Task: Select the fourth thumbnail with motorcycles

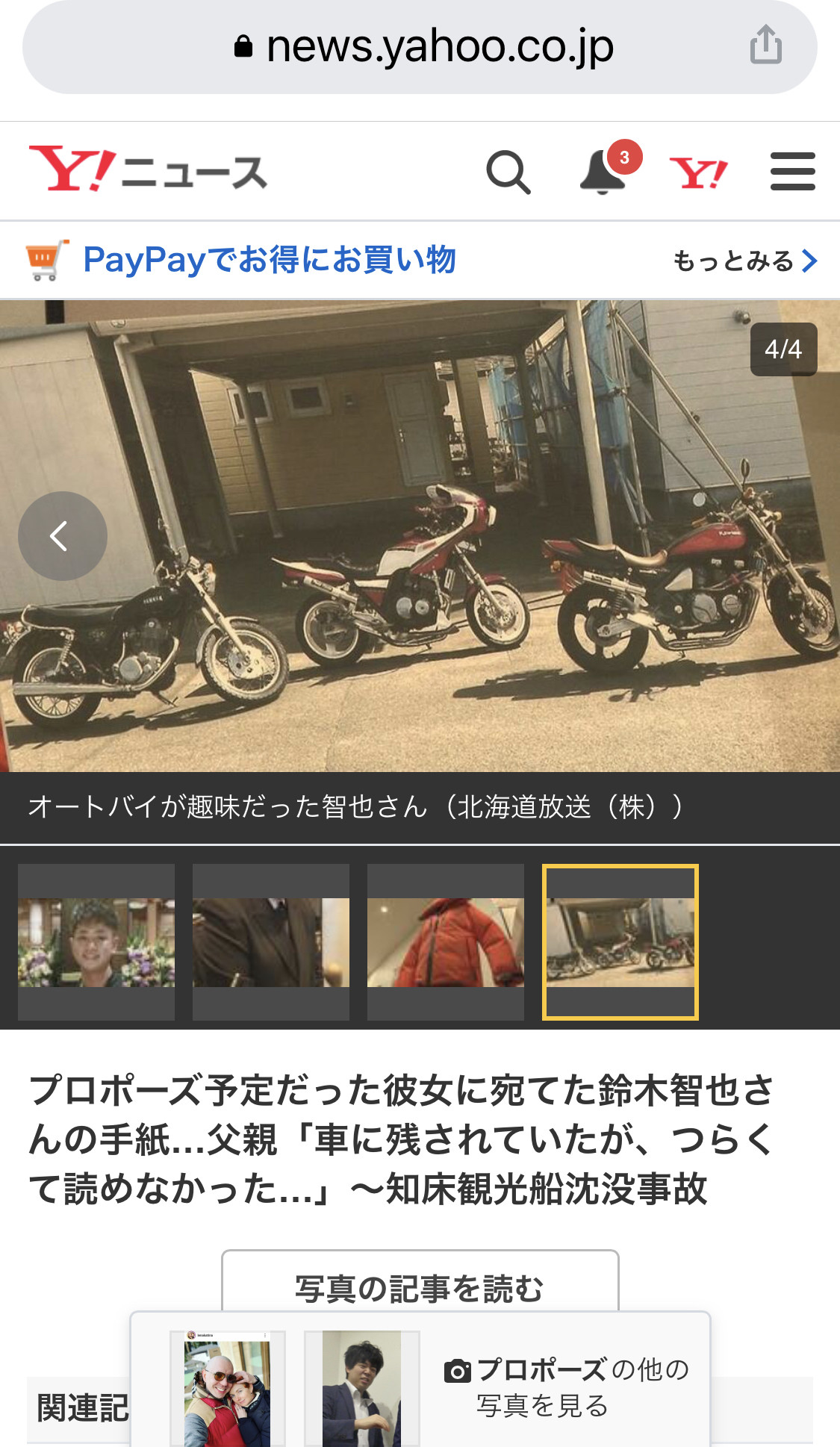Action: [x=620, y=942]
